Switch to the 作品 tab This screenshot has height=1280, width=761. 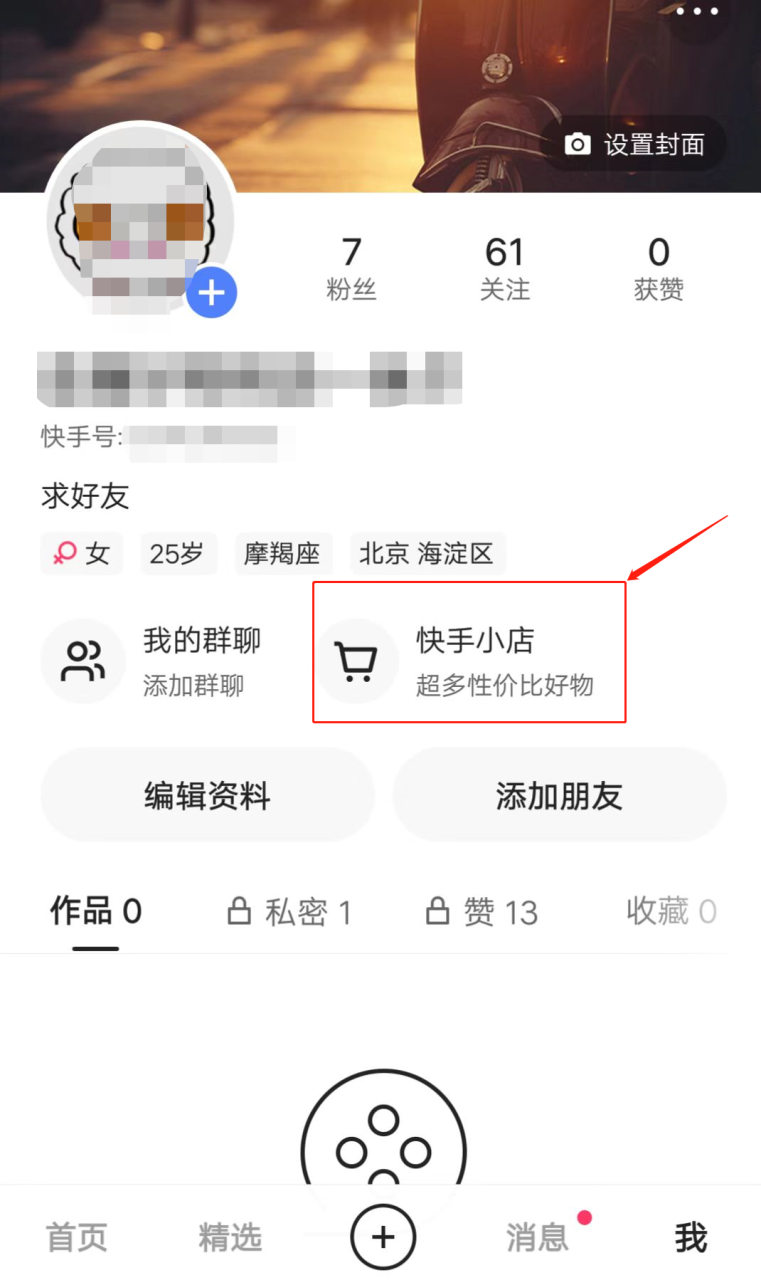96,911
